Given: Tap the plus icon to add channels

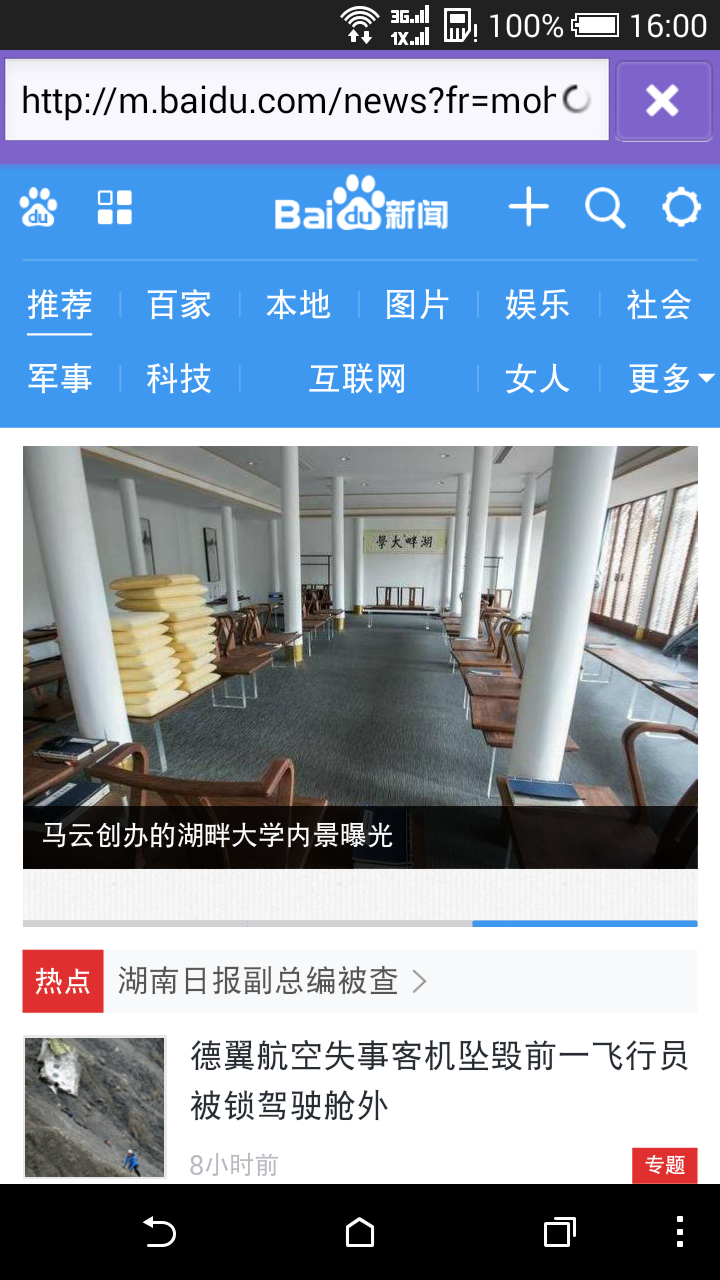Looking at the screenshot, I should point(529,208).
